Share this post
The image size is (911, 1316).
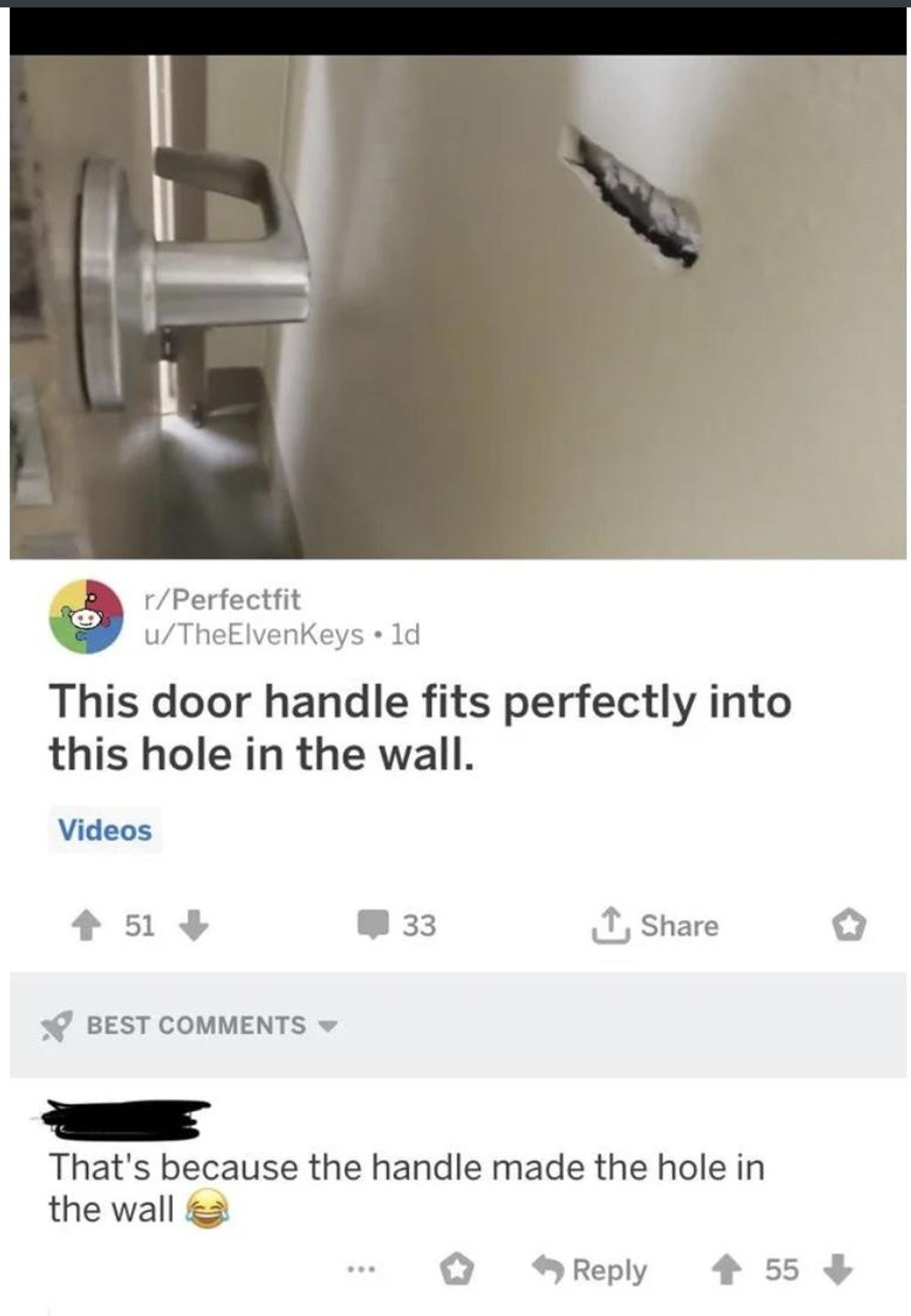pos(654,925)
